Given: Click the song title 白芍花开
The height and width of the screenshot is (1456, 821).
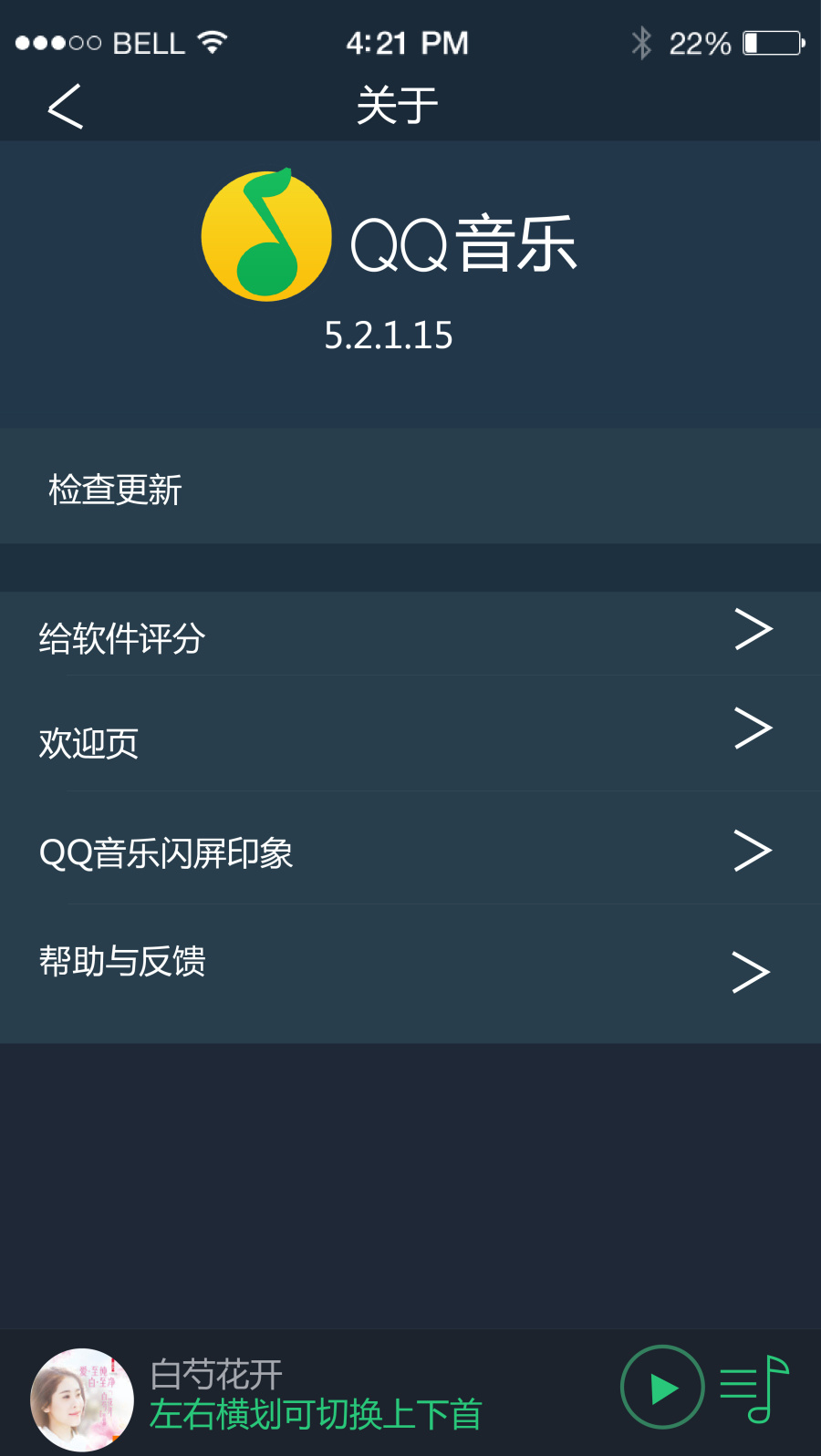Looking at the screenshot, I should pos(214,1373).
